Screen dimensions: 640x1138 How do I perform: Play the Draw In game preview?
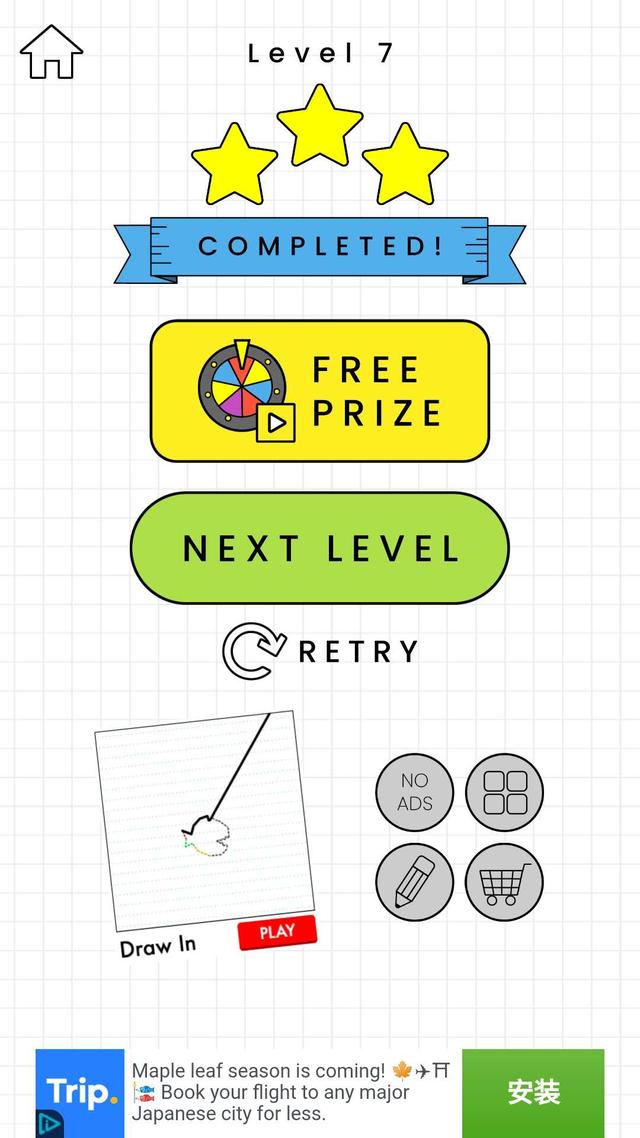pyautogui.click(x=277, y=932)
